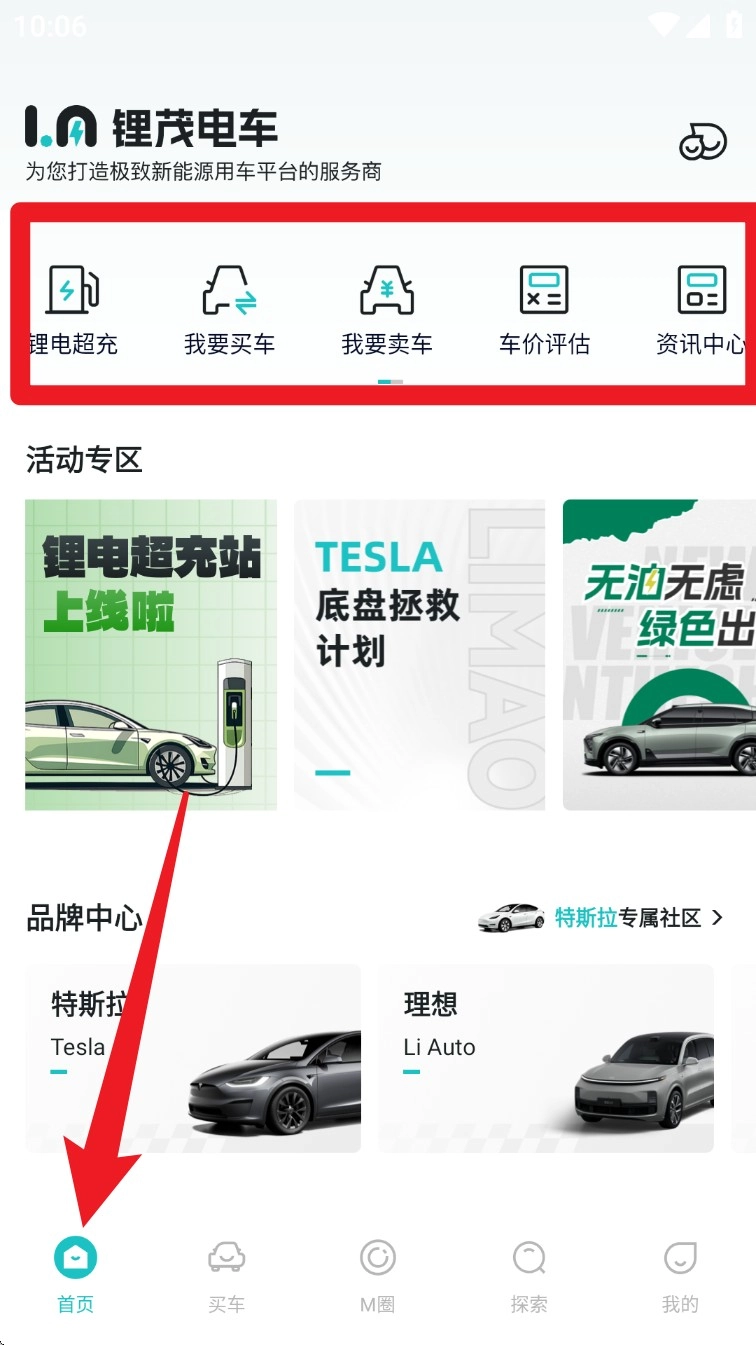This screenshot has width=756, height=1345.
Task: Open the 特斯拉 Tesla brand card
Action: click(193, 1058)
